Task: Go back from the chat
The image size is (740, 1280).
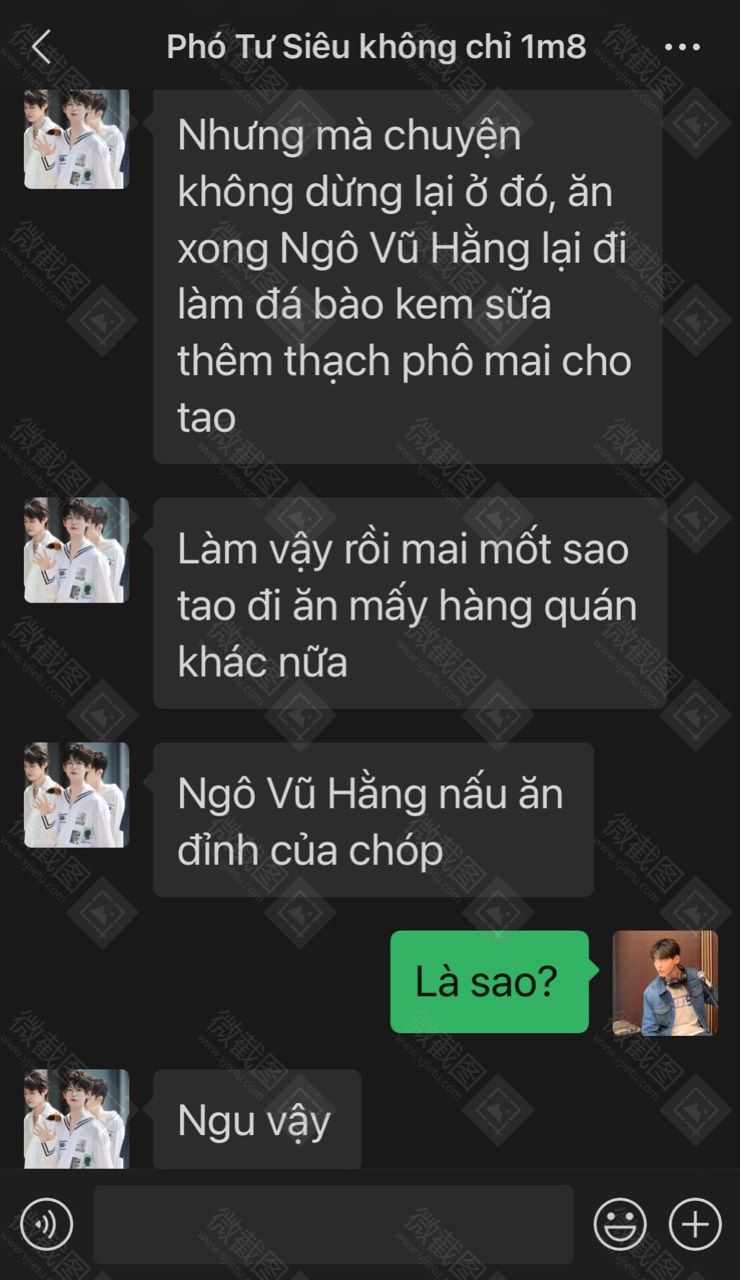Action: pyautogui.click(x=41, y=47)
